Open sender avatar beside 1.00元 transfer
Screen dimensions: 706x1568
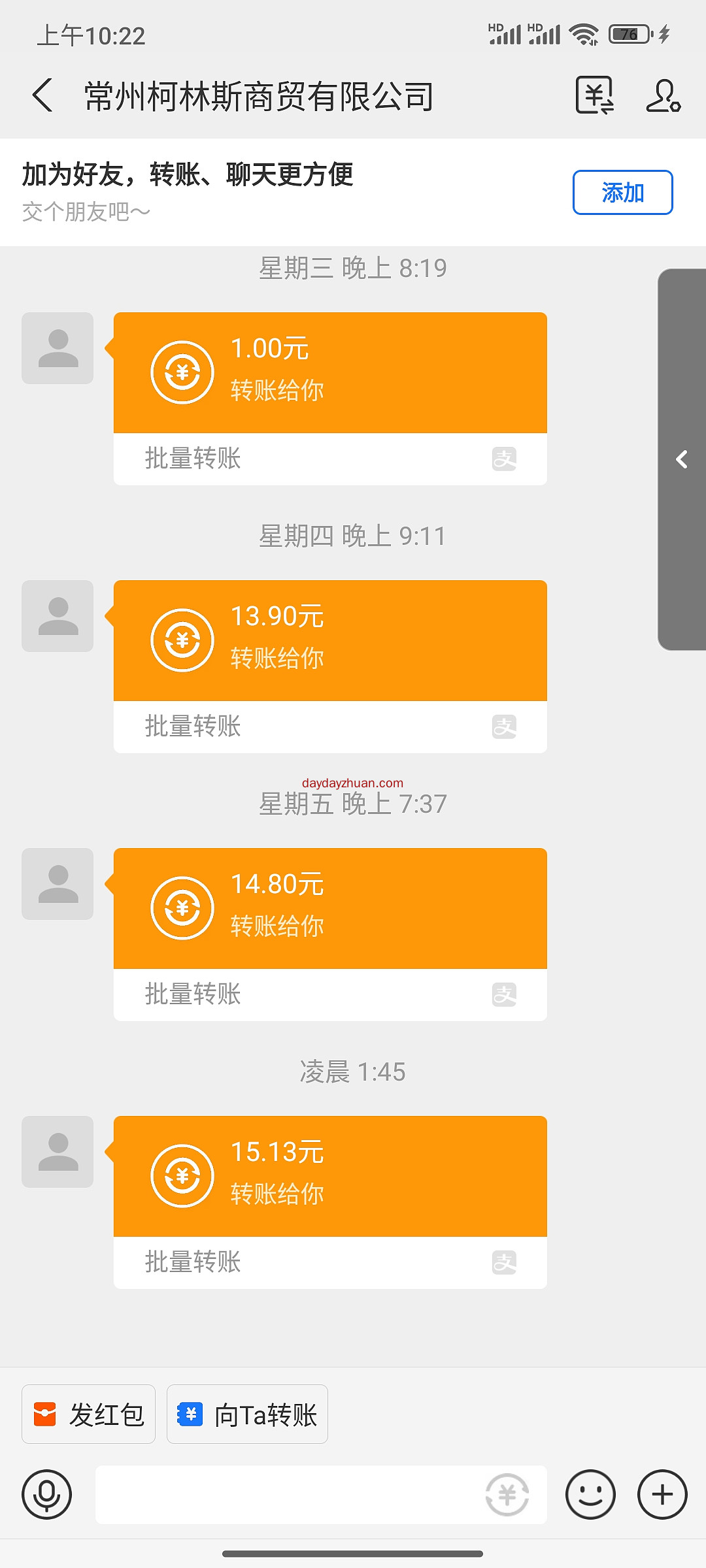click(x=58, y=348)
